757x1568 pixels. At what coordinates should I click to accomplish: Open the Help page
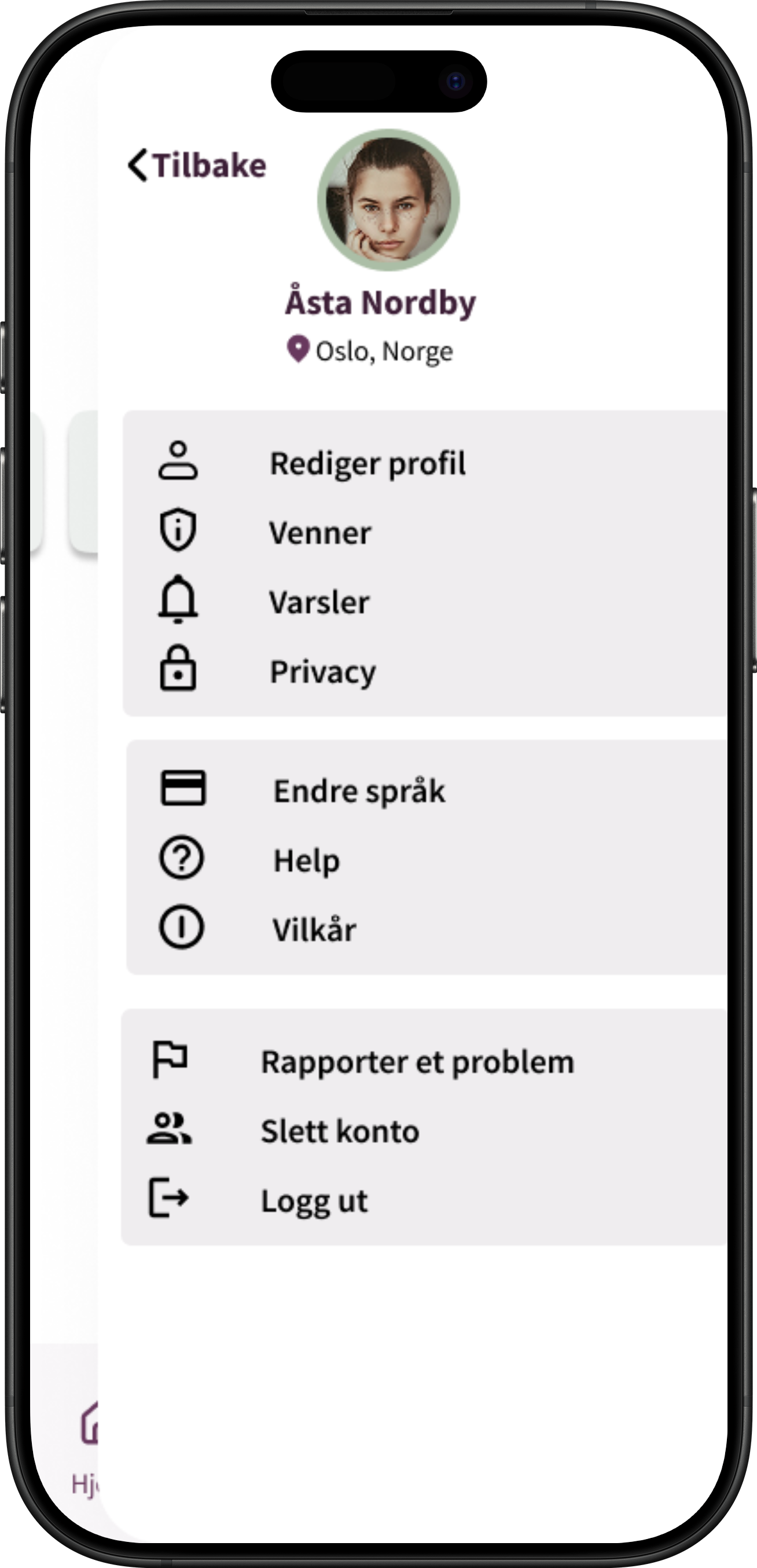[x=307, y=860]
